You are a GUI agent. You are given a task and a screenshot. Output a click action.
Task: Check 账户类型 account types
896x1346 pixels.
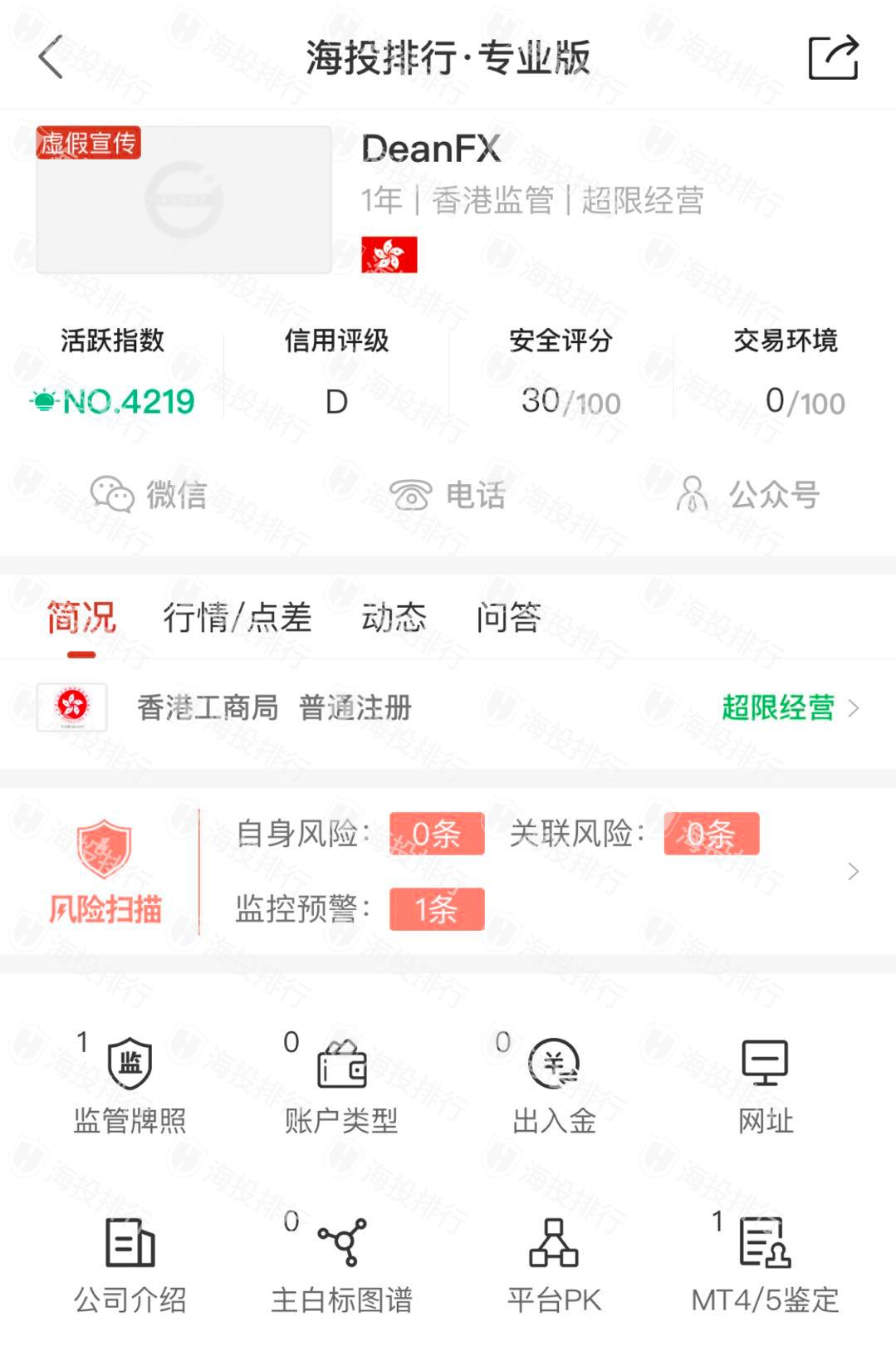coord(341,1085)
